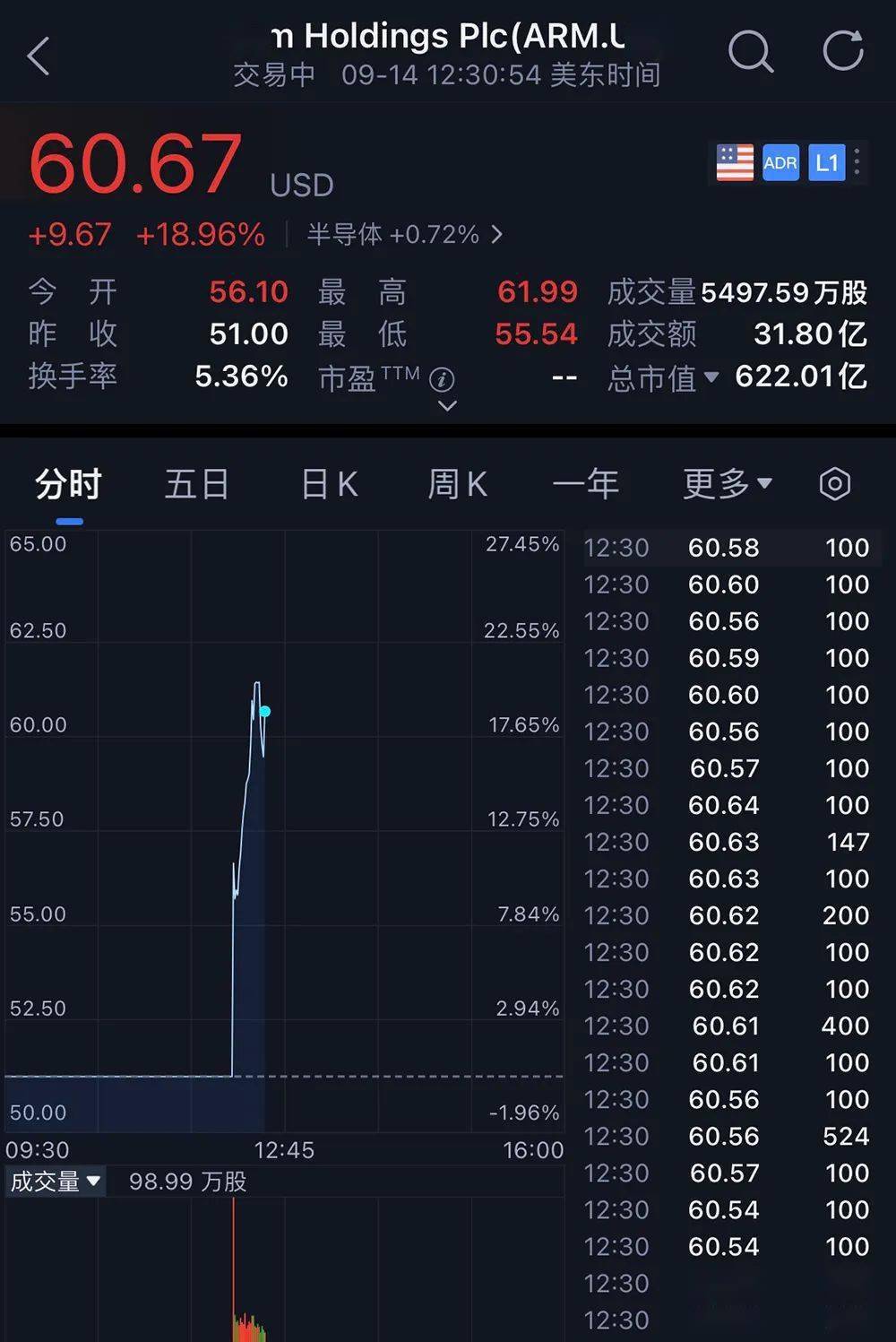Image resolution: width=896 pixels, height=1342 pixels.
Task: Open the 更多 chart period dropdown
Action: point(727,485)
